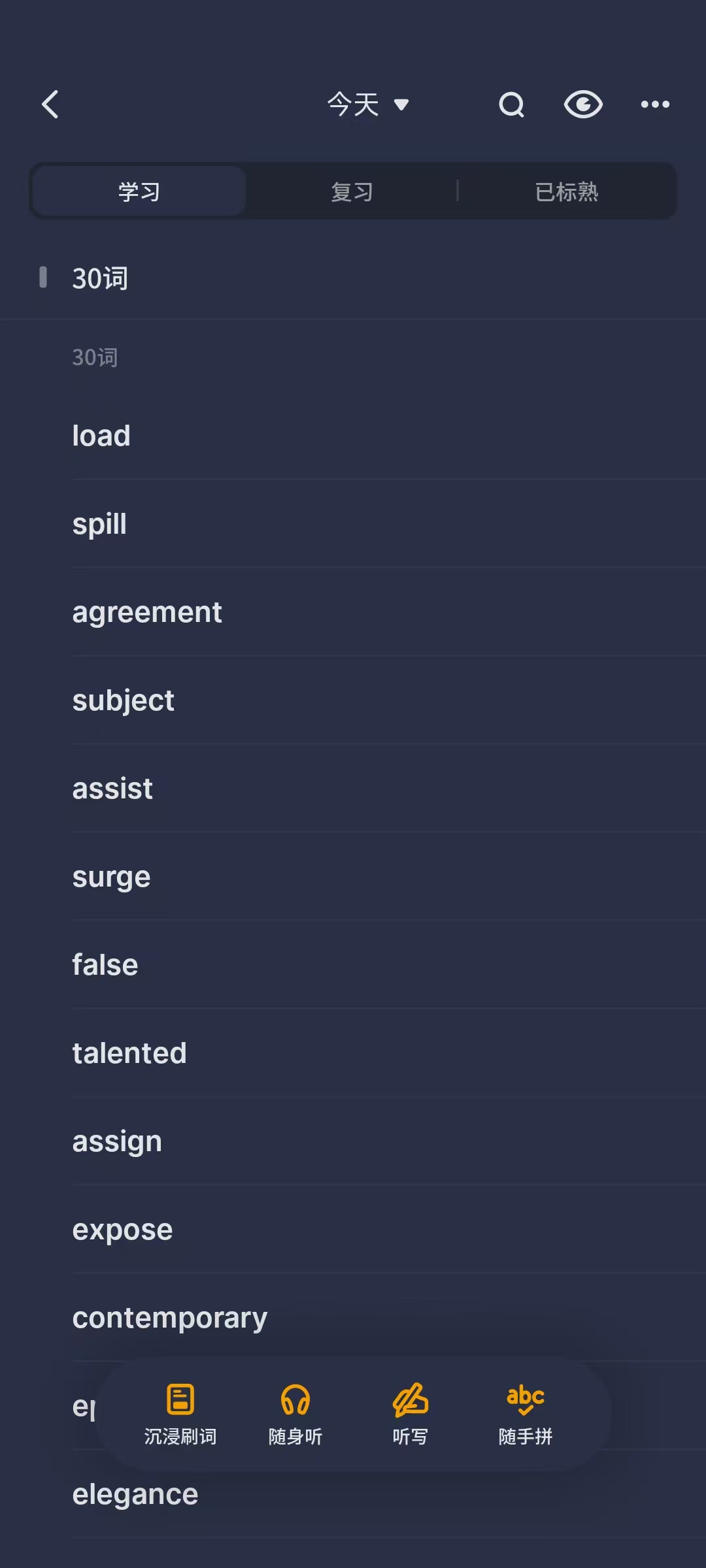Open the word "spill"
The width and height of the screenshot is (706, 1568).
click(389, 524)
